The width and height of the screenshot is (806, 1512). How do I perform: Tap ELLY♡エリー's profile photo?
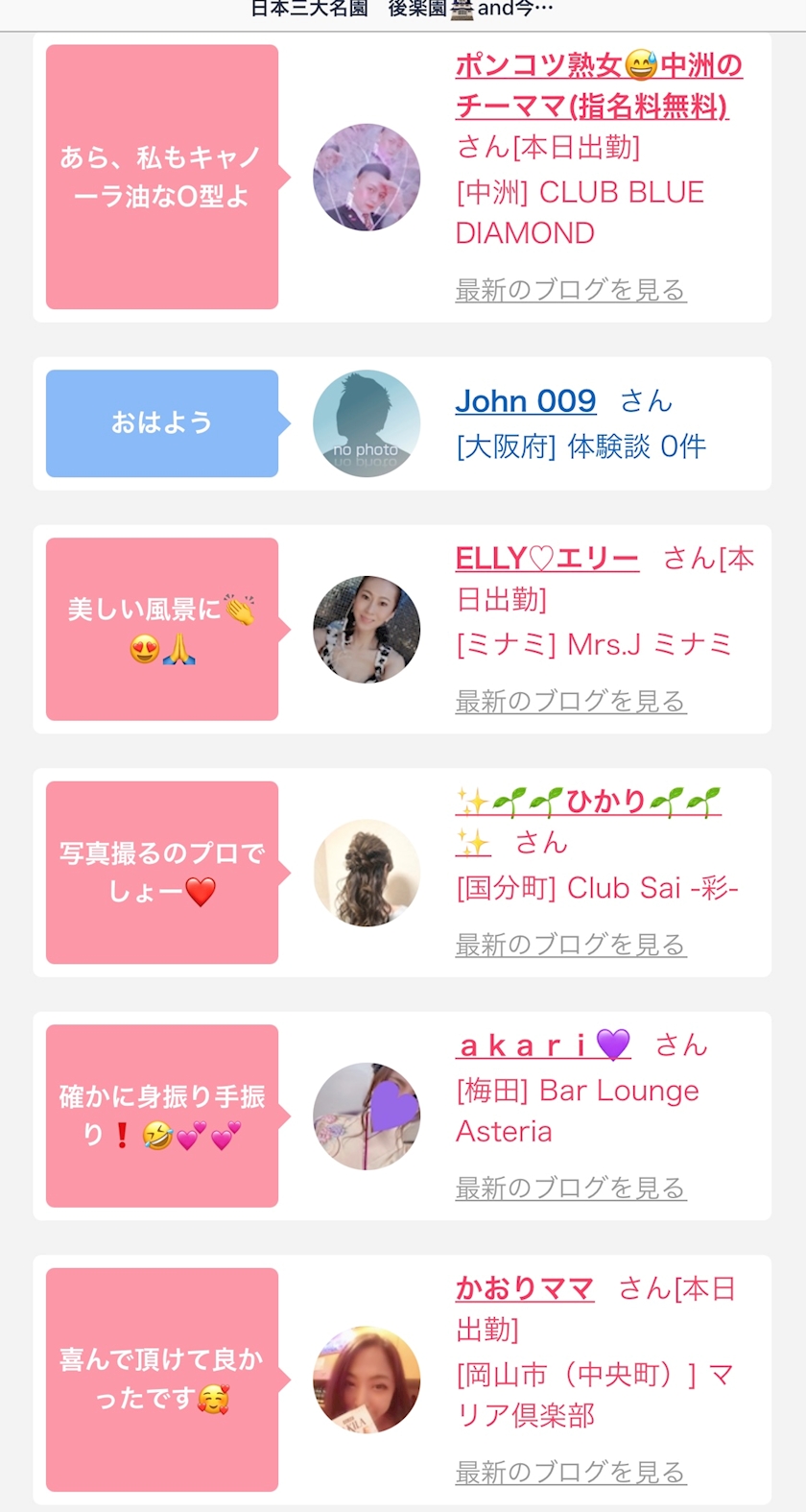[367, 630]
